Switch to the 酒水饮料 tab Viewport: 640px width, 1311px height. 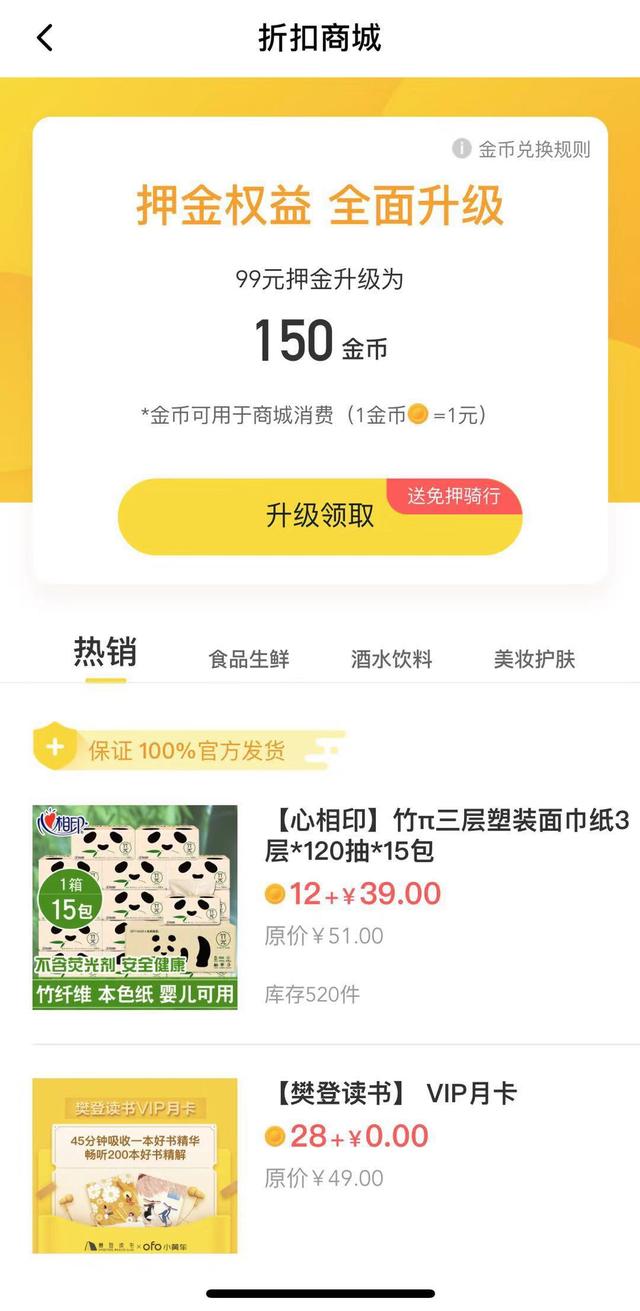click(391, 660)
